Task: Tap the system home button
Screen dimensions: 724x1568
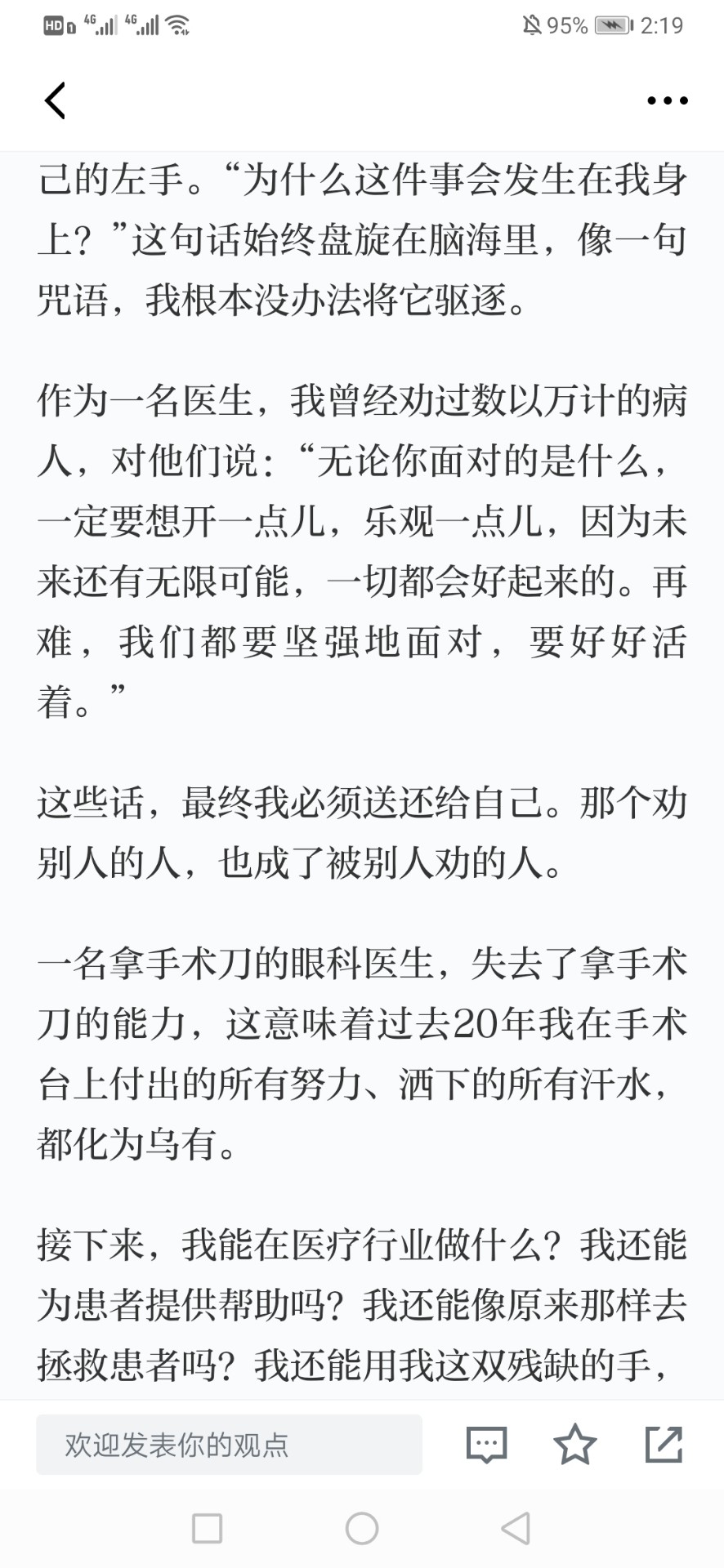Action: (362, 1528)
